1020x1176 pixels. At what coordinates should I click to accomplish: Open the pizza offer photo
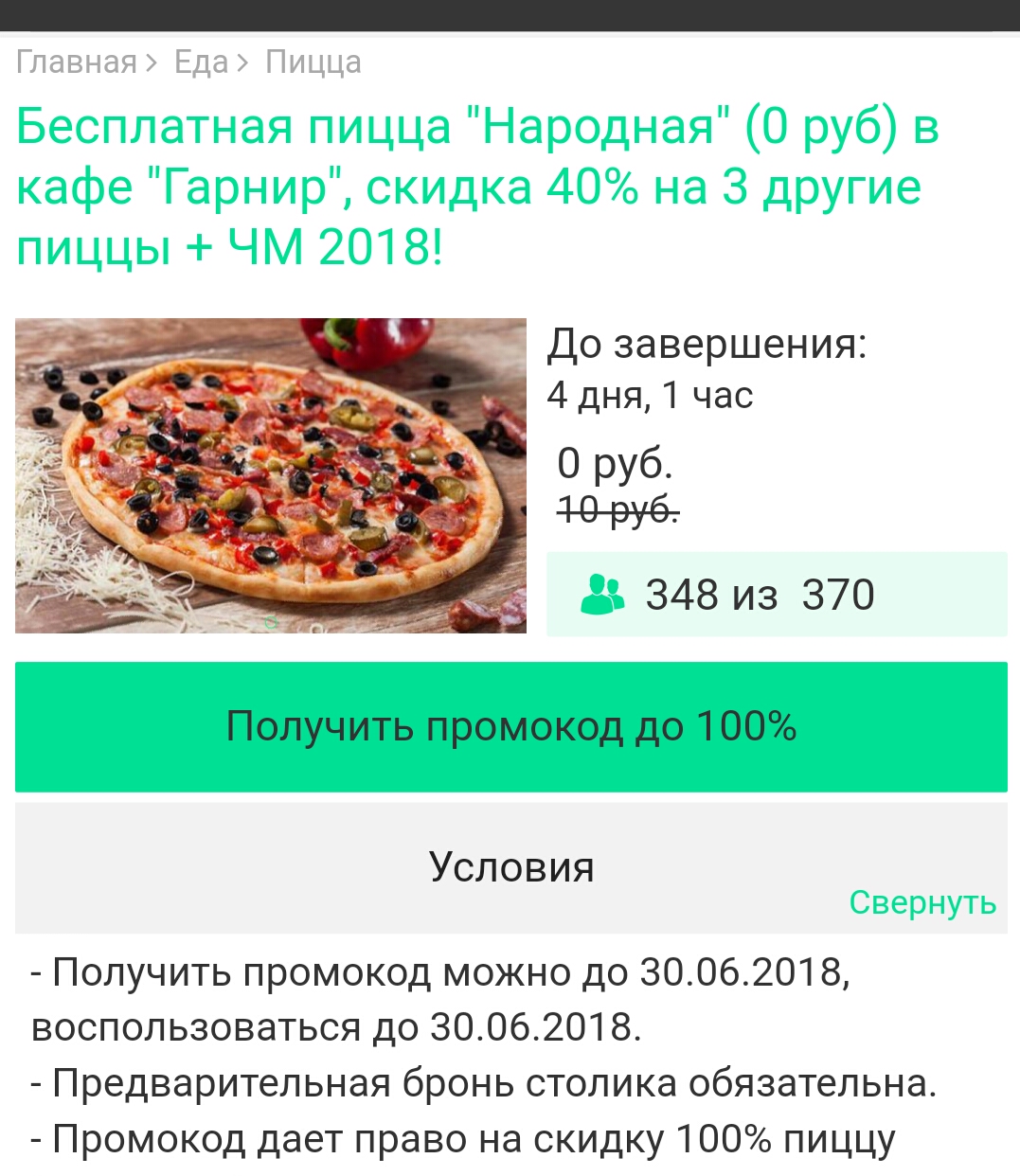271,475
